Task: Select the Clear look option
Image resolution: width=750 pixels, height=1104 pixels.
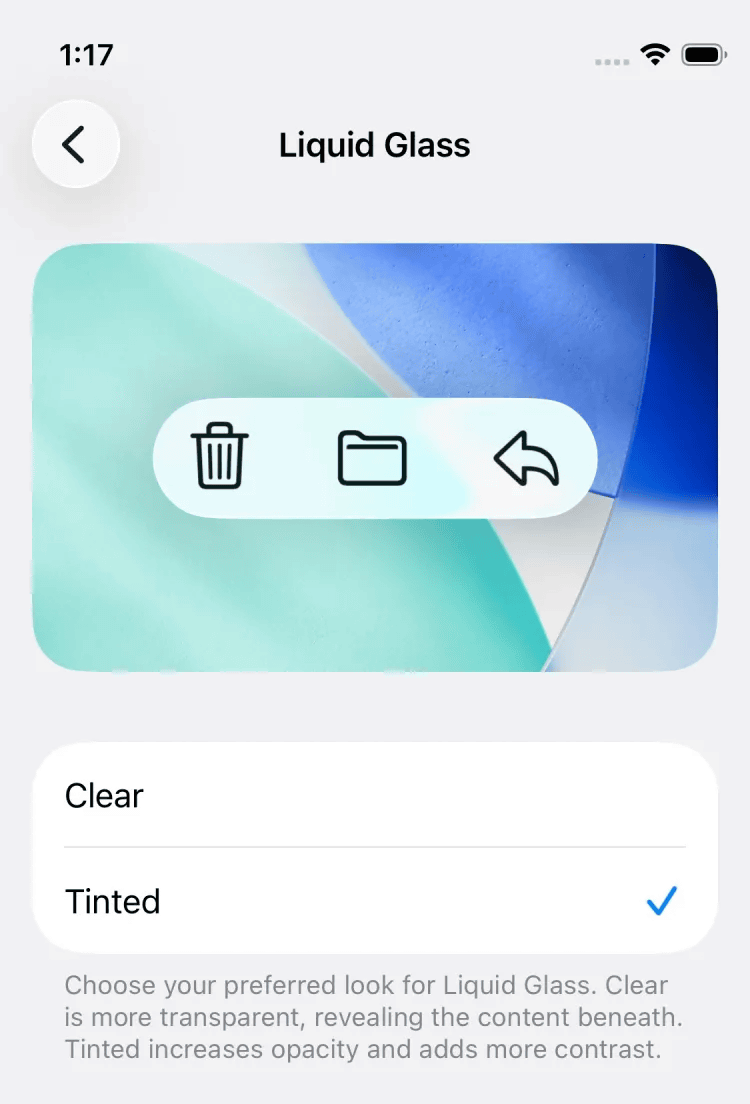Action: [x=375, y=796]
